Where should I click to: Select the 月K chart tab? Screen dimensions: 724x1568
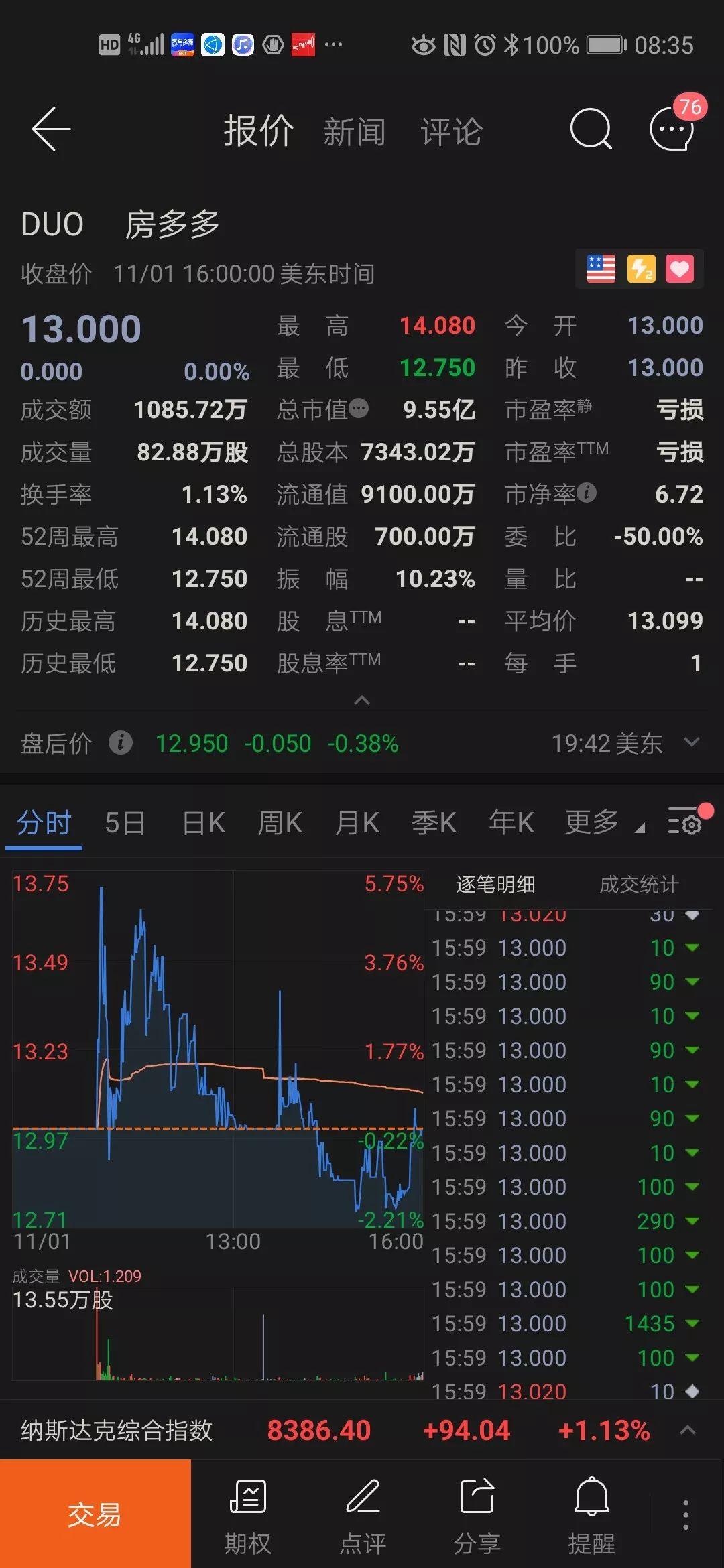[357, 823]
